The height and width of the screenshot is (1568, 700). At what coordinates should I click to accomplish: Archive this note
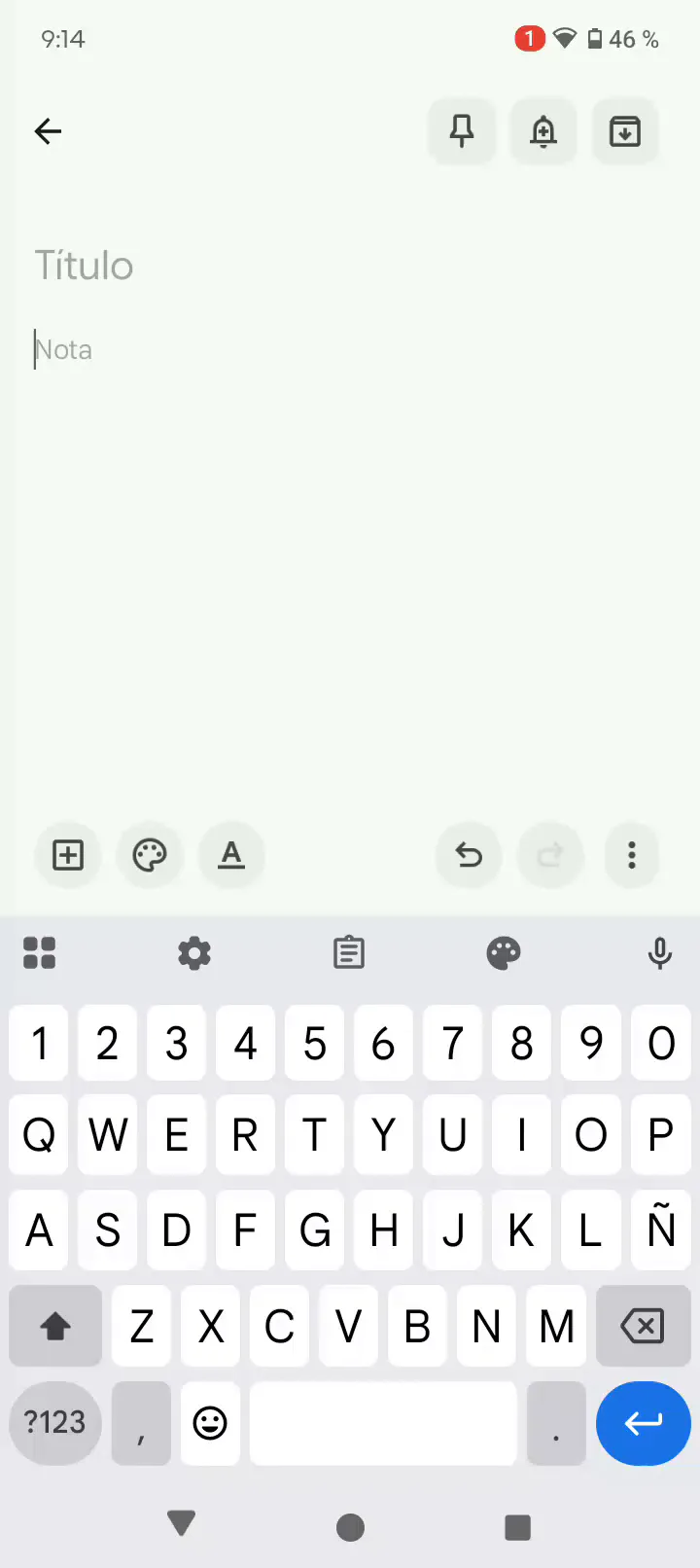click(625, 131)
